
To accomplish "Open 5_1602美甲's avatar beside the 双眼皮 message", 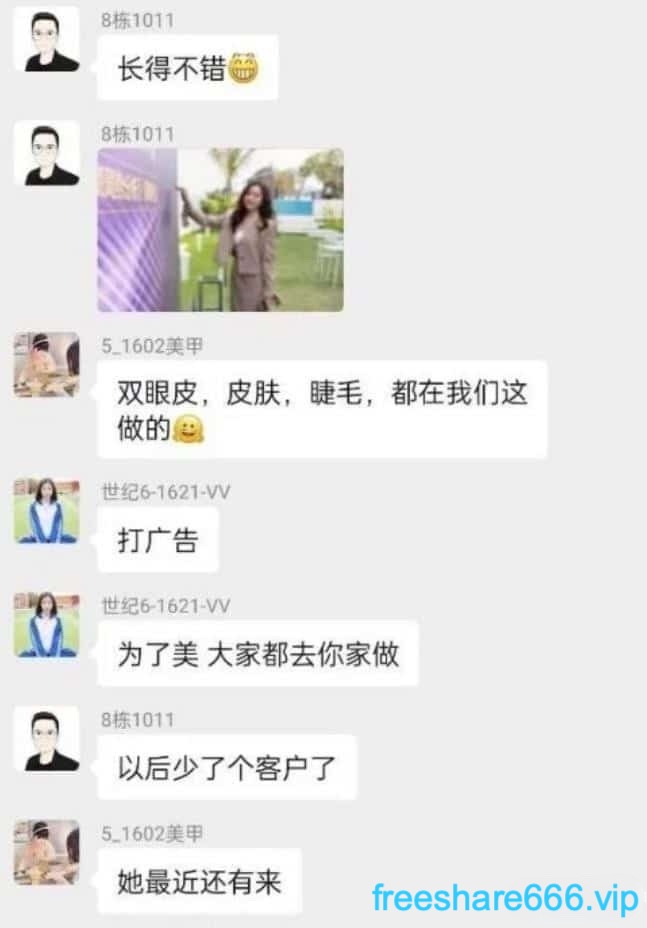I will pyautogui.click(x=47, y=367).
